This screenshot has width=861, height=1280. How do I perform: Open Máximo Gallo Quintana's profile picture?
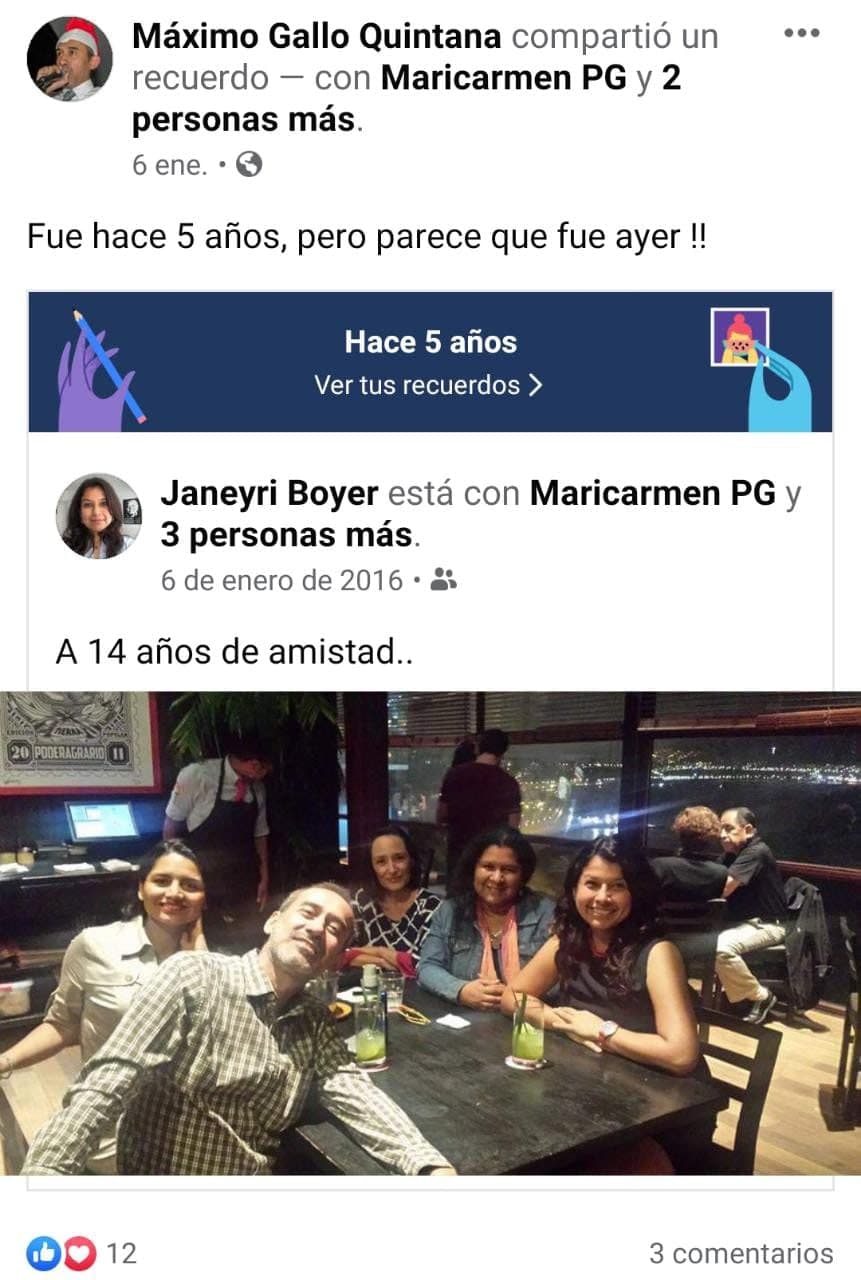click(x=69, y=59)
